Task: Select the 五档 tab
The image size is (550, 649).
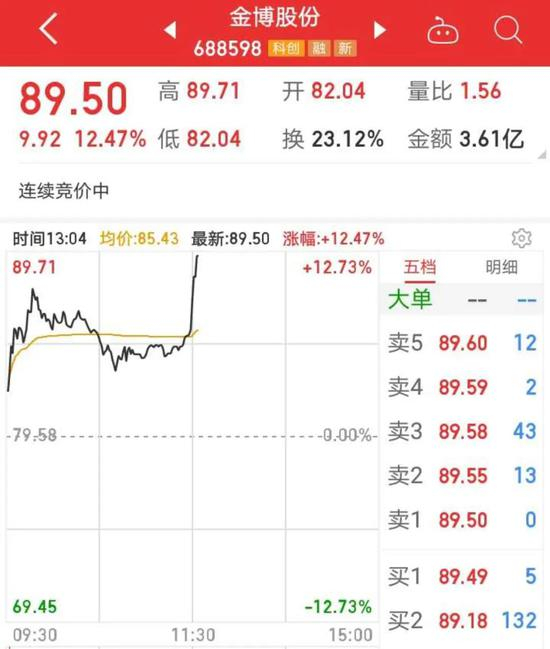Action: 420,267
